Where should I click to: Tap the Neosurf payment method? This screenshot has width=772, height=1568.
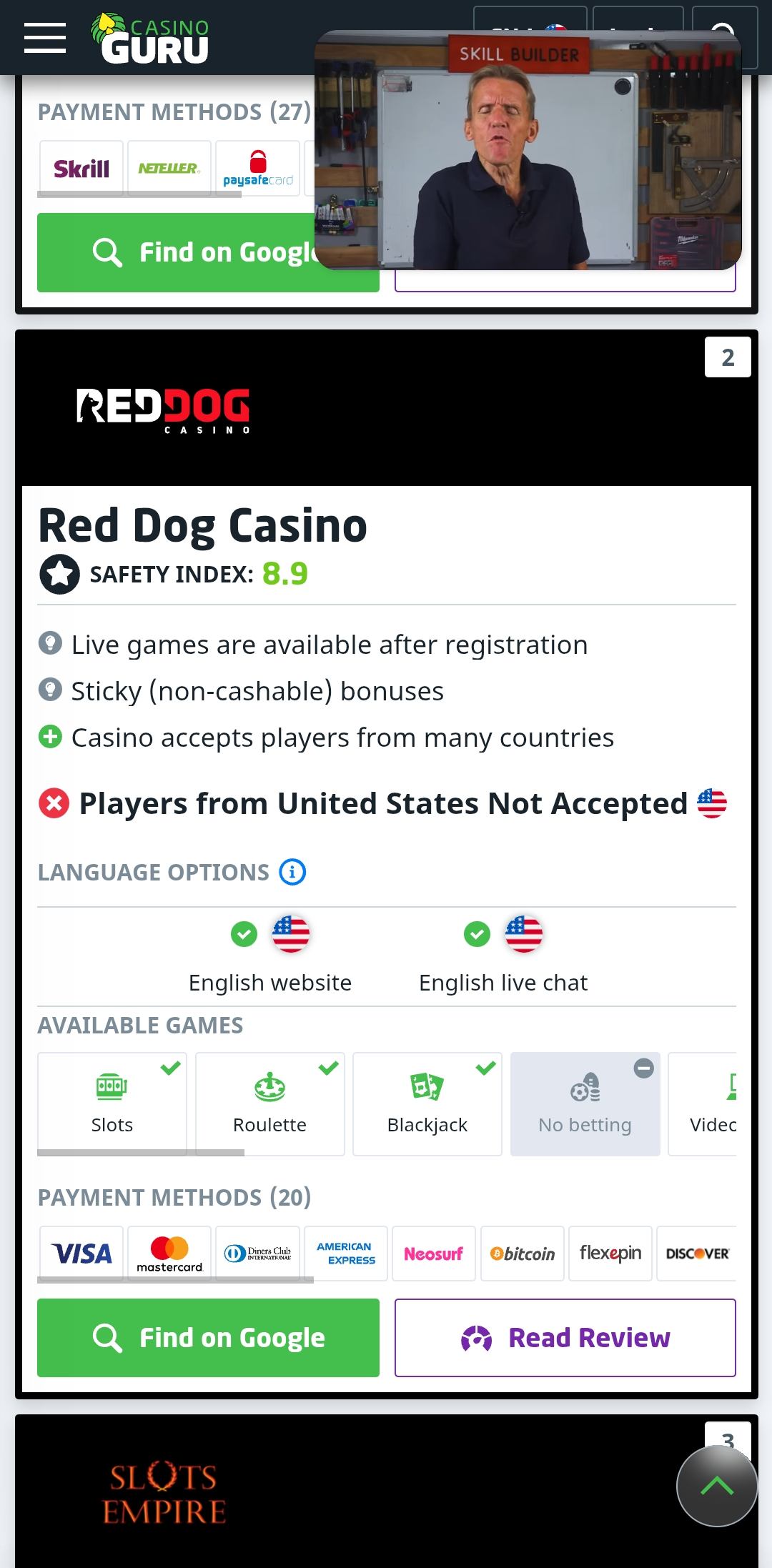pyautogui.click(x=433, y=1253)
